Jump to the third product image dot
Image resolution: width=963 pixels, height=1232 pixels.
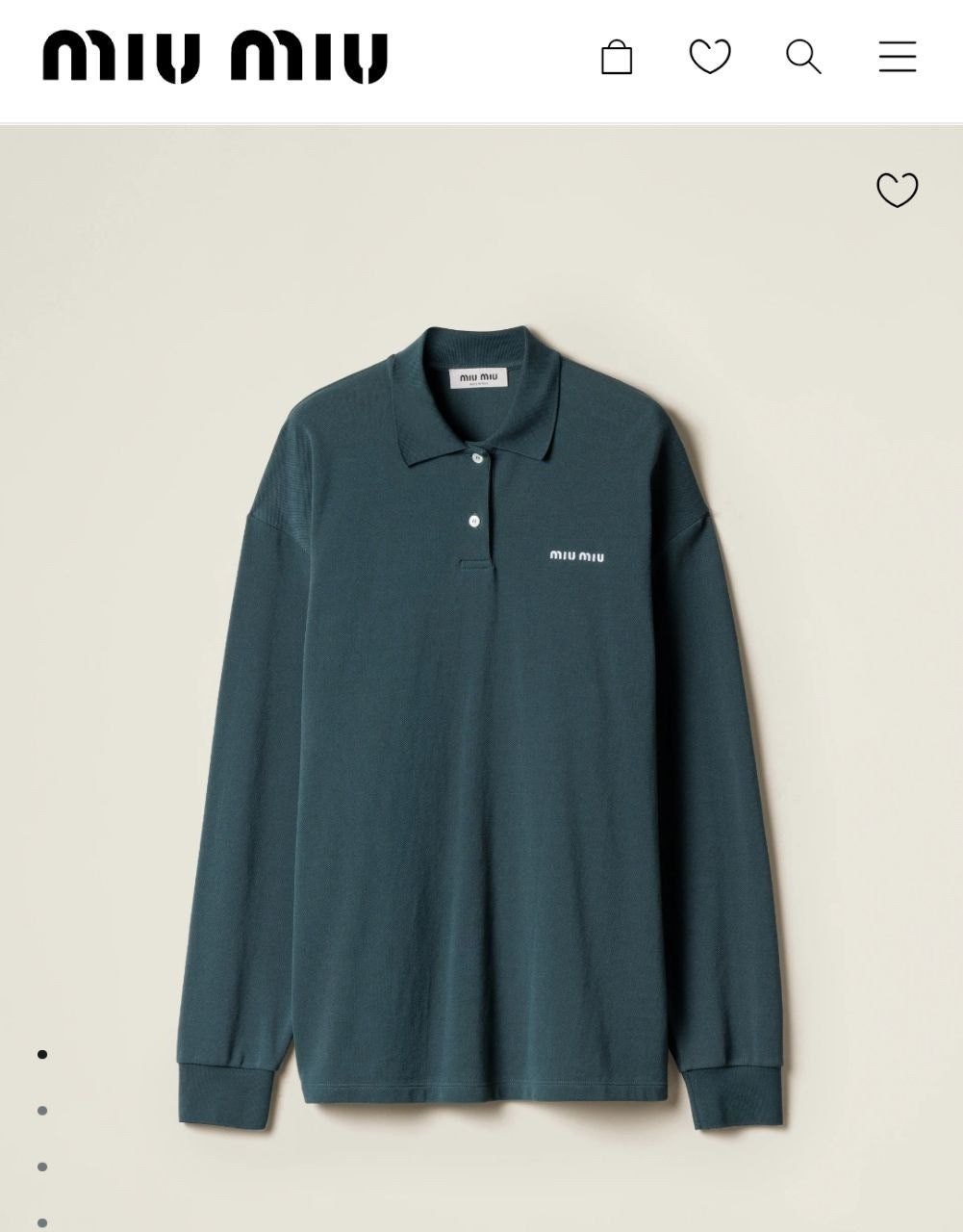coord(42,1167)
